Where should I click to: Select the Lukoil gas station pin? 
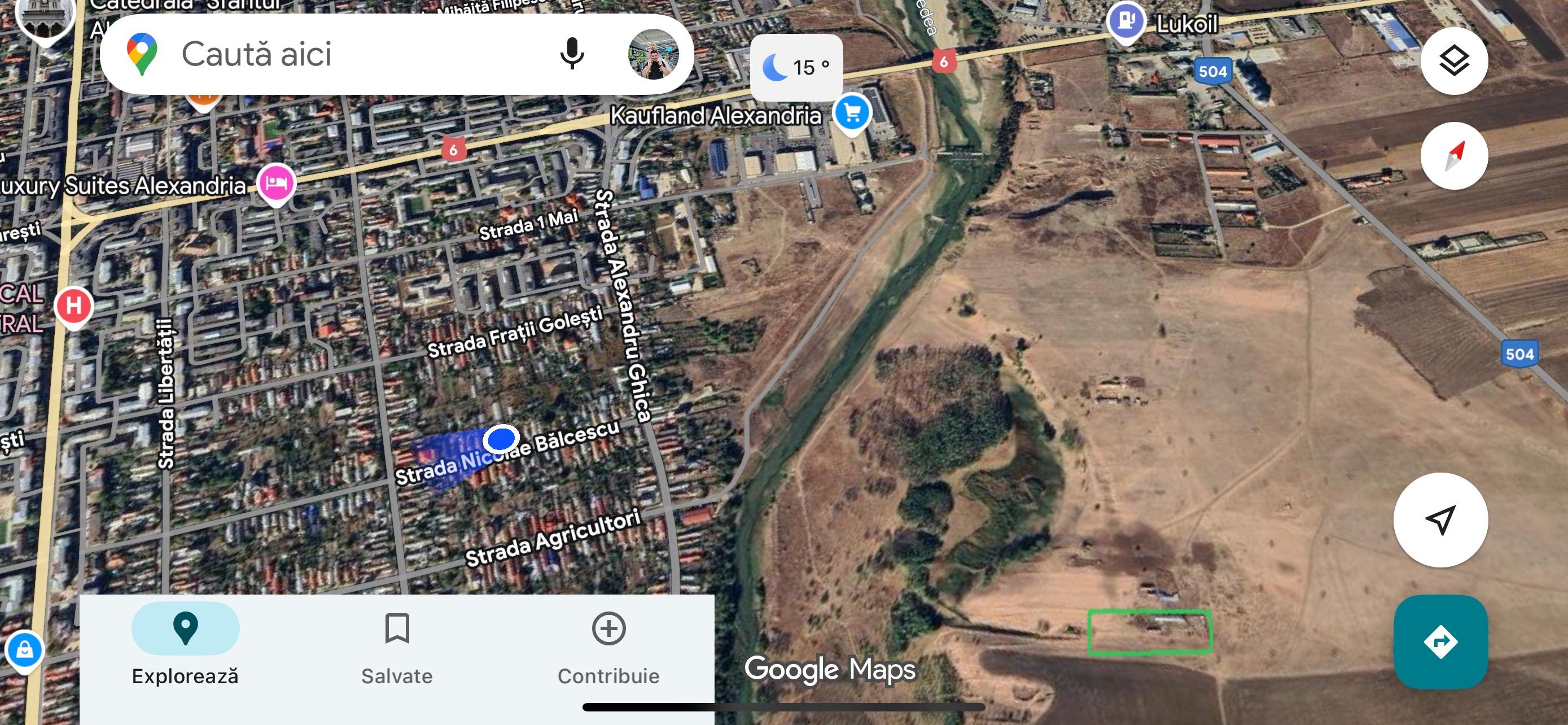[1125, 21]
